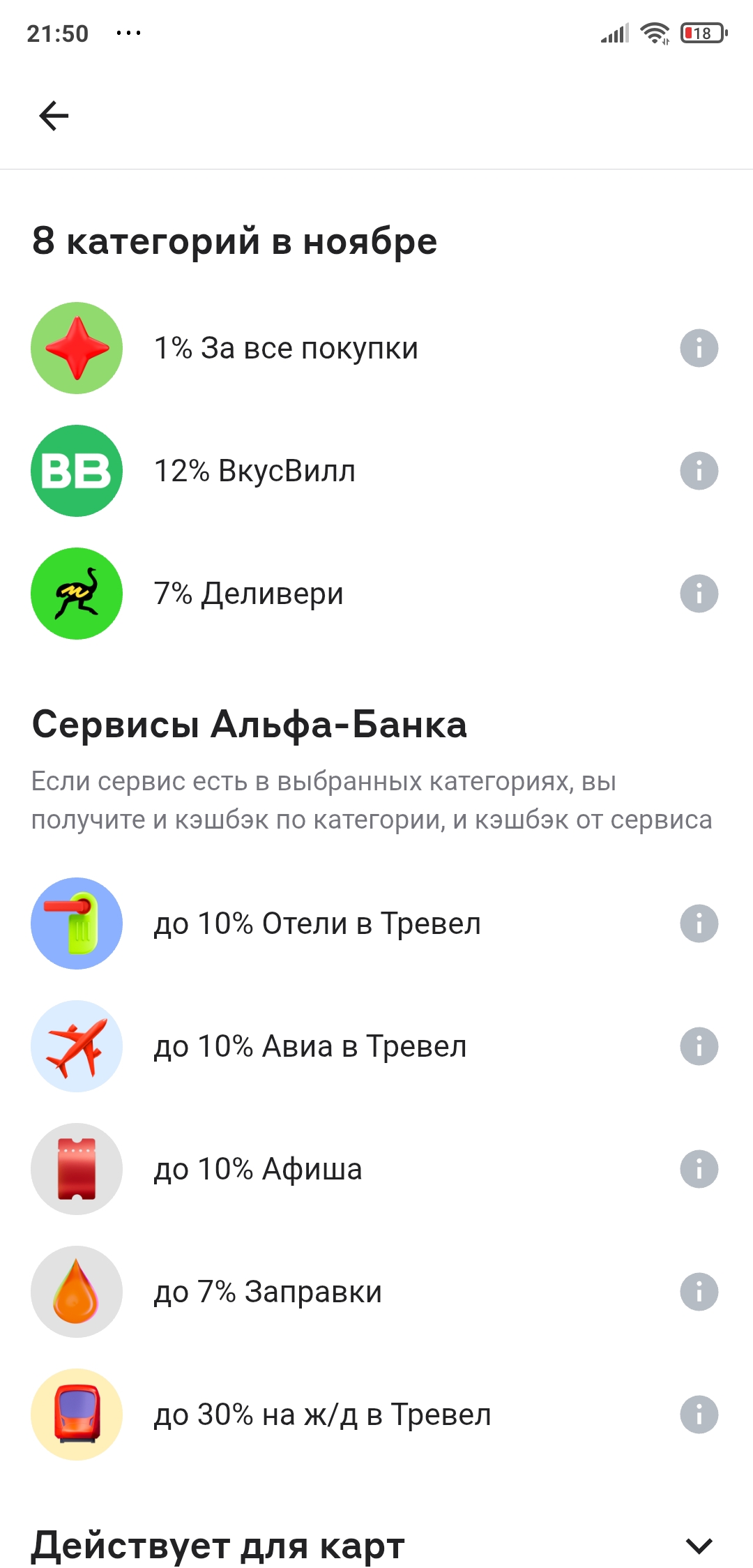Viewport: 753px width, 1568px height.
Task: Go back using the arrow icon
Action: [x=54, y=116]
